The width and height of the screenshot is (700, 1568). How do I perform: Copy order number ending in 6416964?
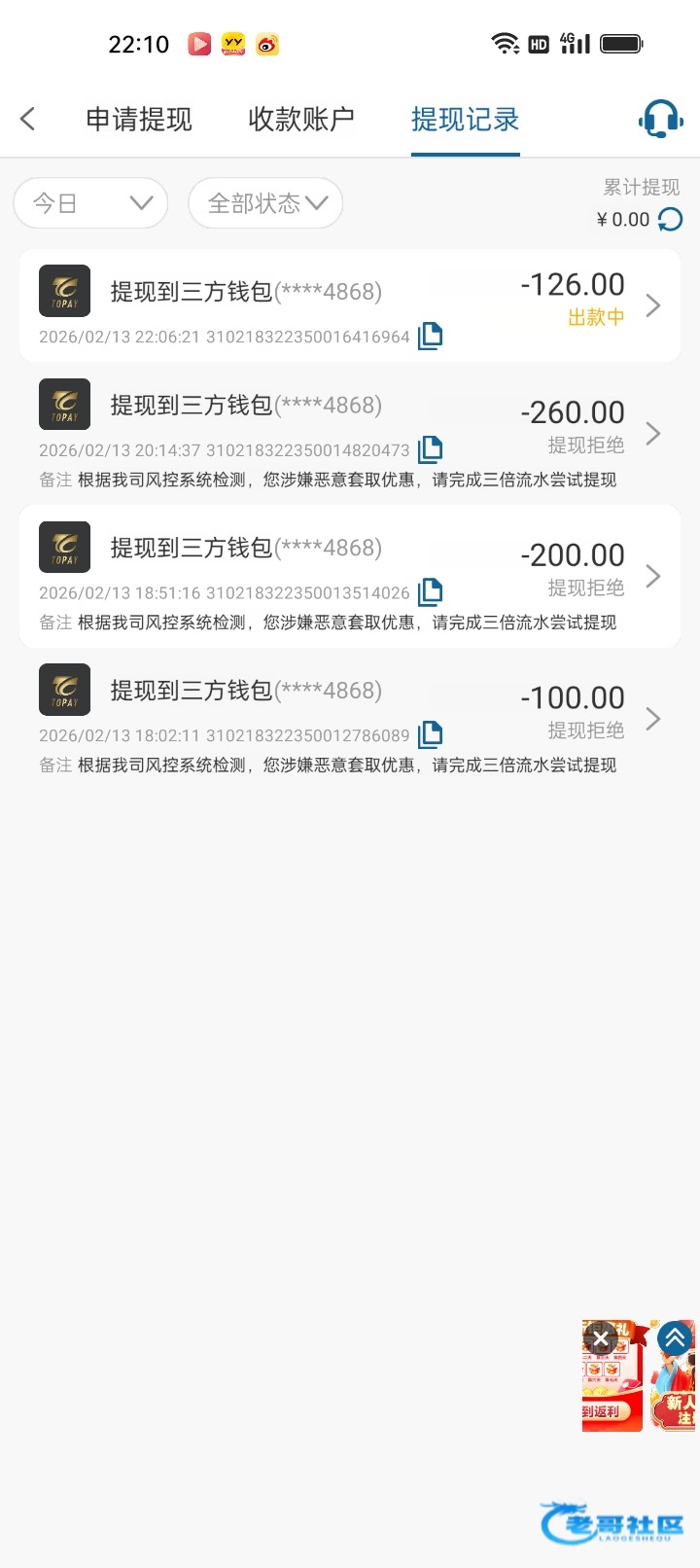point(430,337)
